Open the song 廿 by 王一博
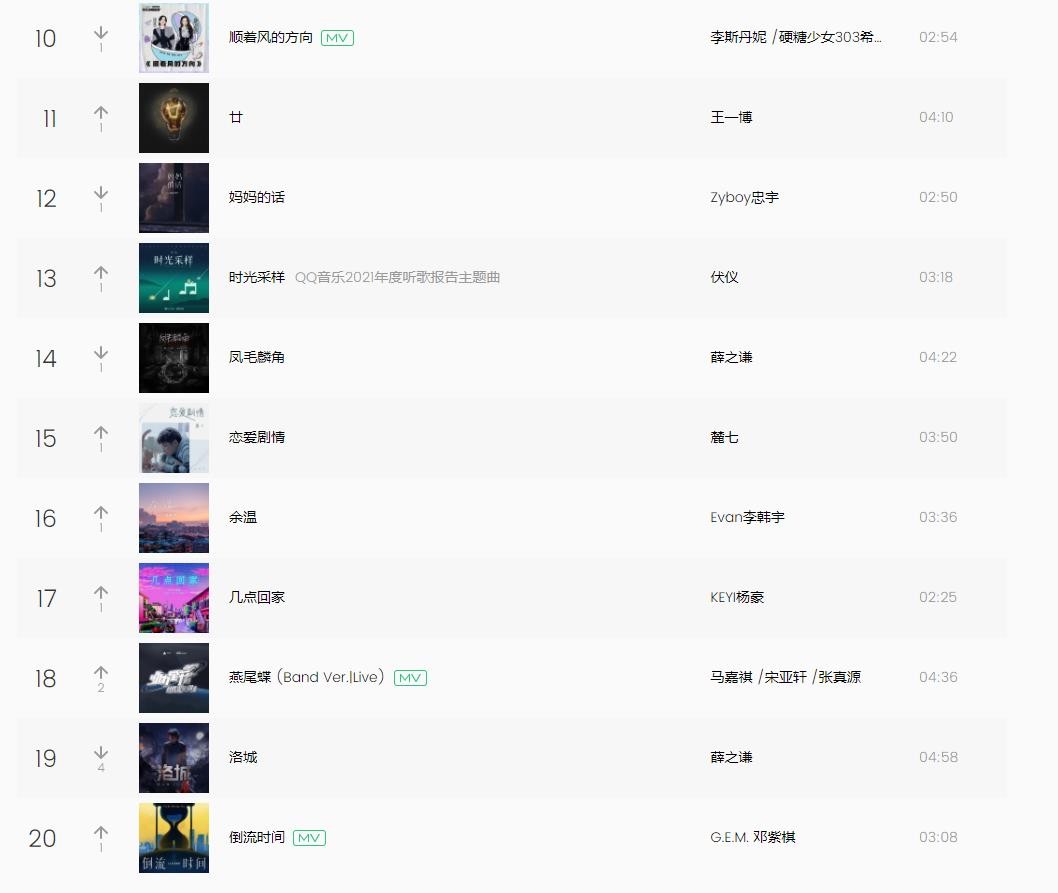1058x893 pixels. (236, 118)
